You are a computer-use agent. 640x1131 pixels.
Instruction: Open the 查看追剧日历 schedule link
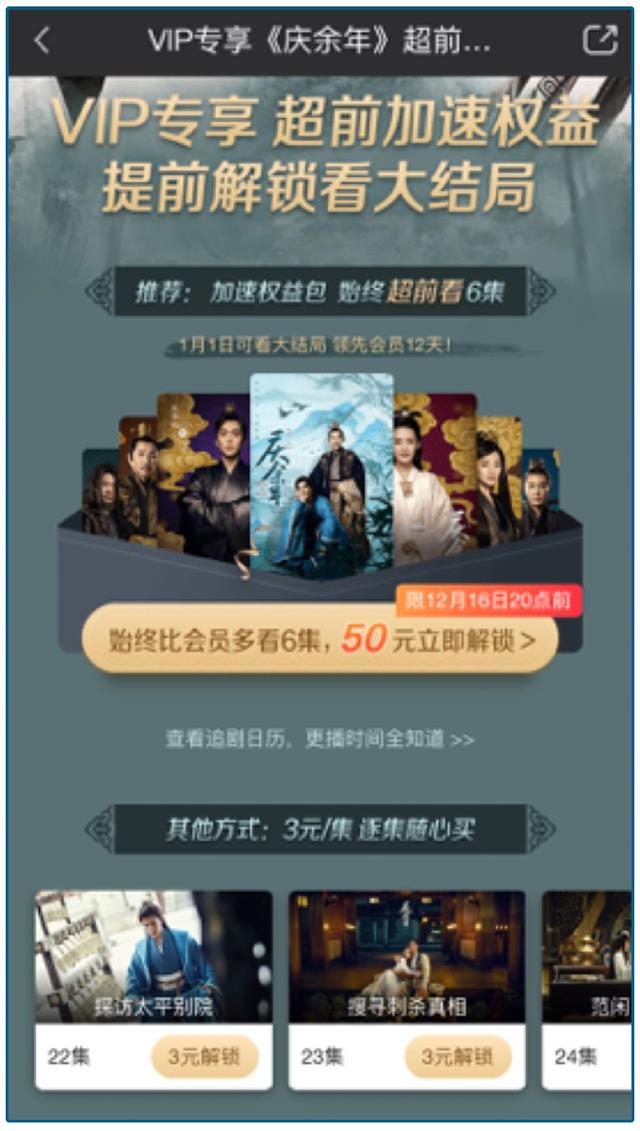point(319,739)
